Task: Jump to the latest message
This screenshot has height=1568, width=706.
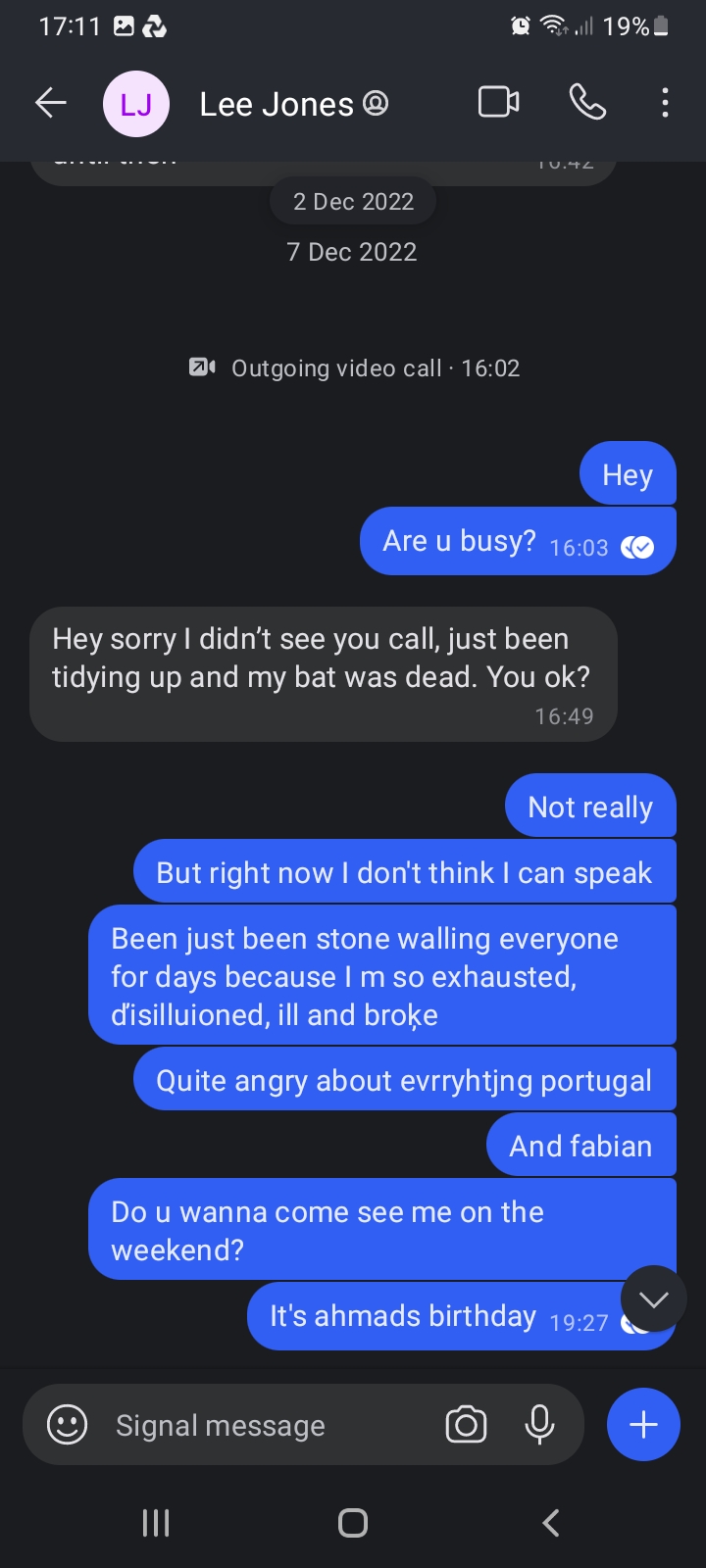Action: pos(653,1299)
